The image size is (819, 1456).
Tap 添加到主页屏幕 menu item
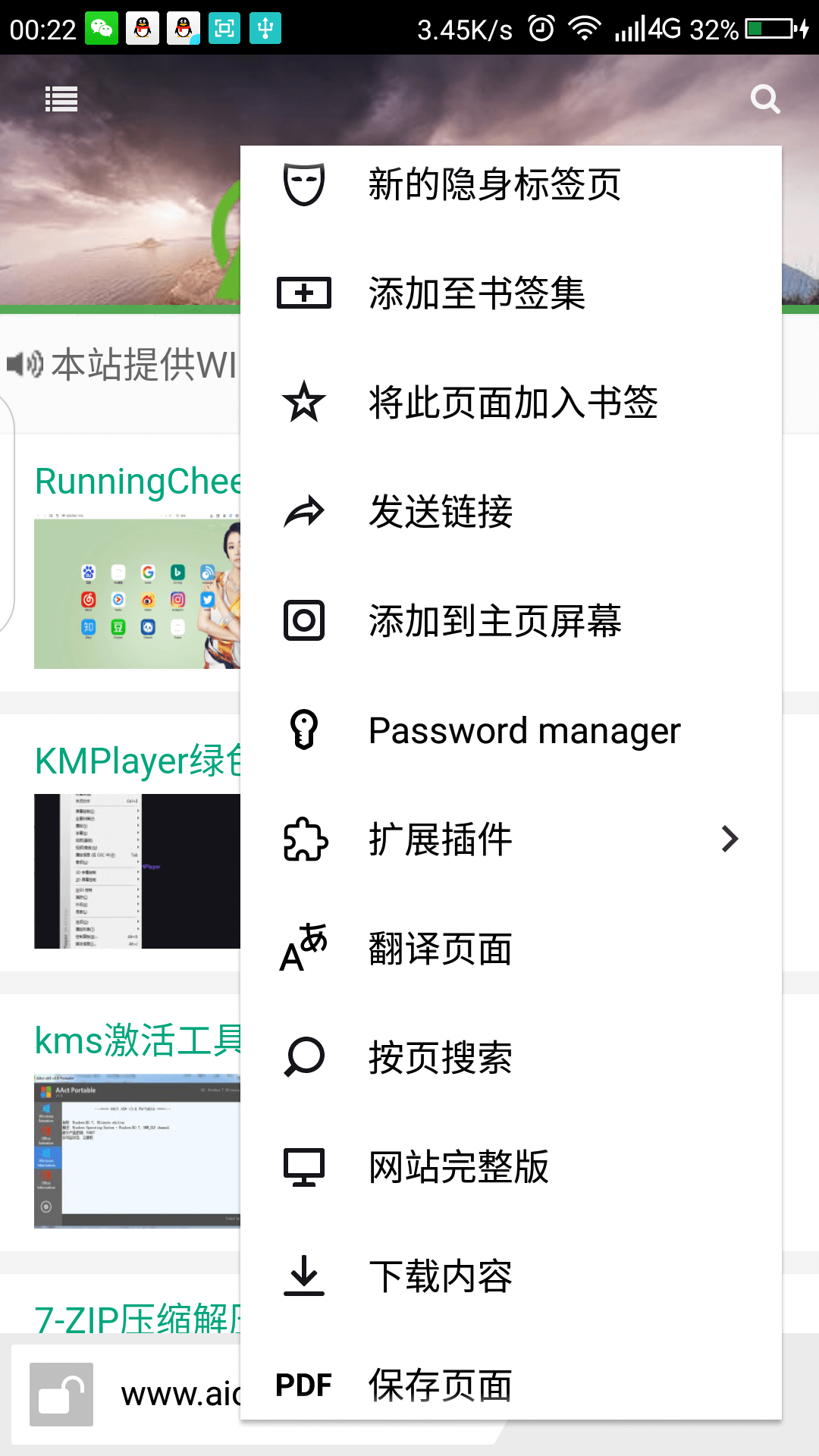[x=511, y=621]
